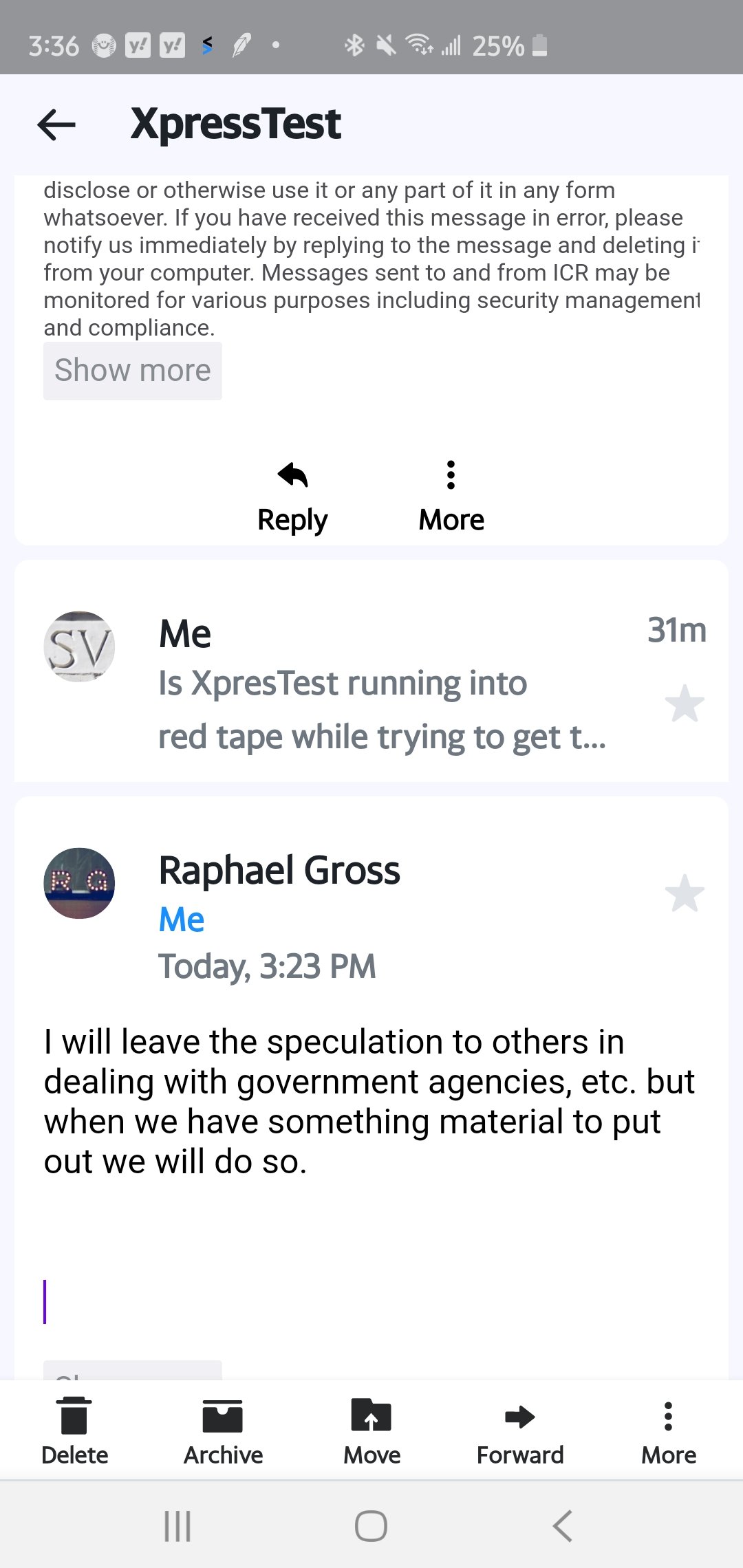Star Raphael Gross's message

point(685,893)
